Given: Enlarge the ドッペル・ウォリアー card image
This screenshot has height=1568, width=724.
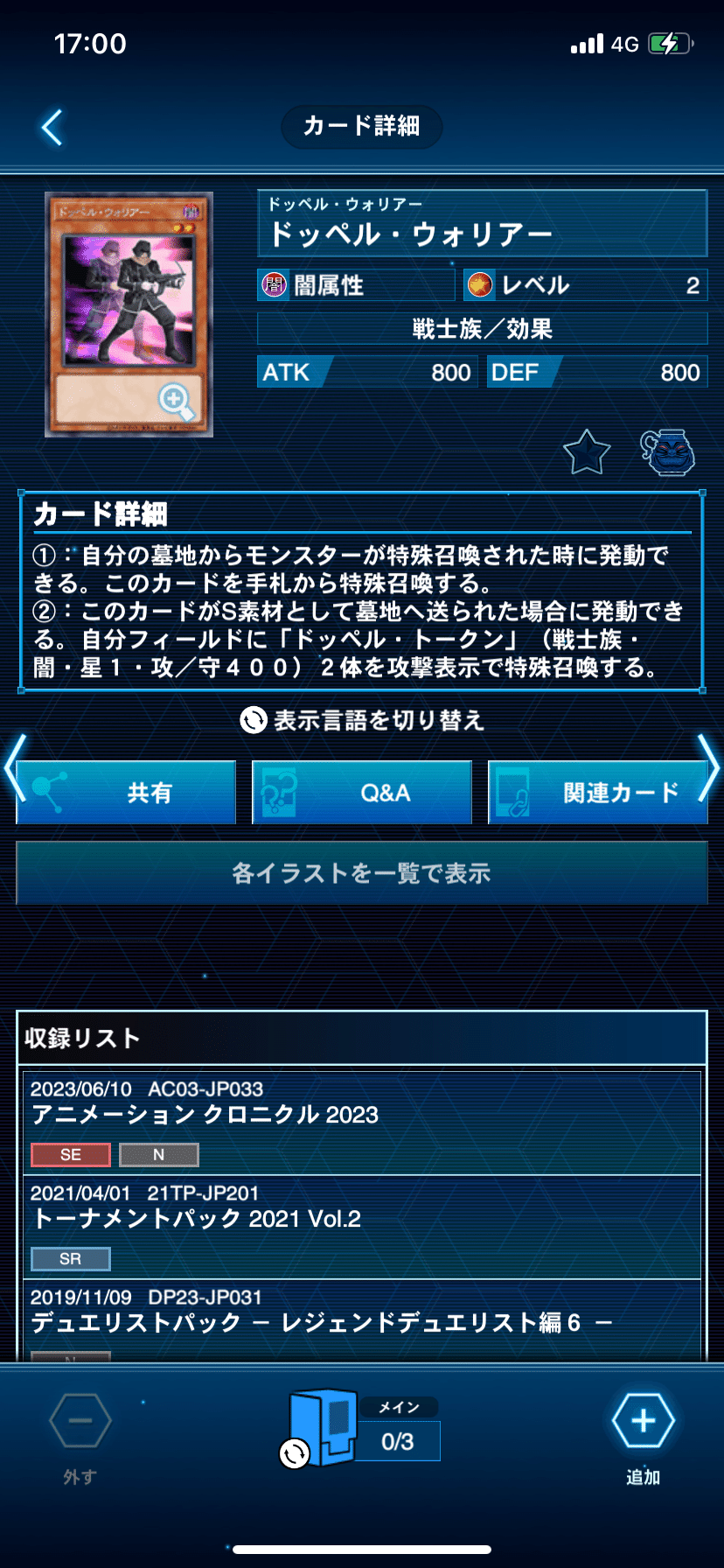Looking at the screenshot, I should click(x=129, y=314).
